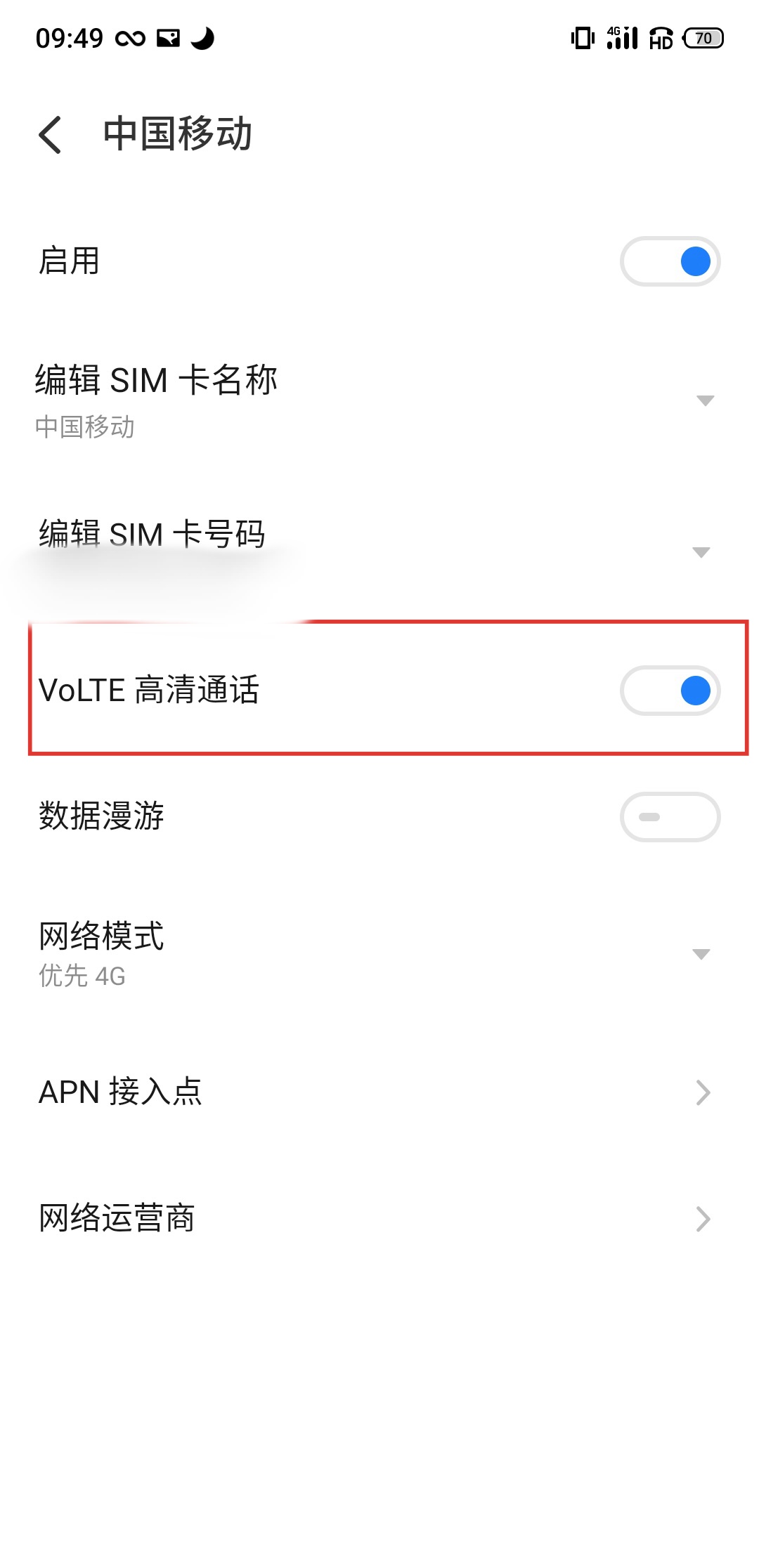Viewport: 759px width, 1568px height.
Task: Open 网络运营商 settings
Action: tap(379, 1219)
